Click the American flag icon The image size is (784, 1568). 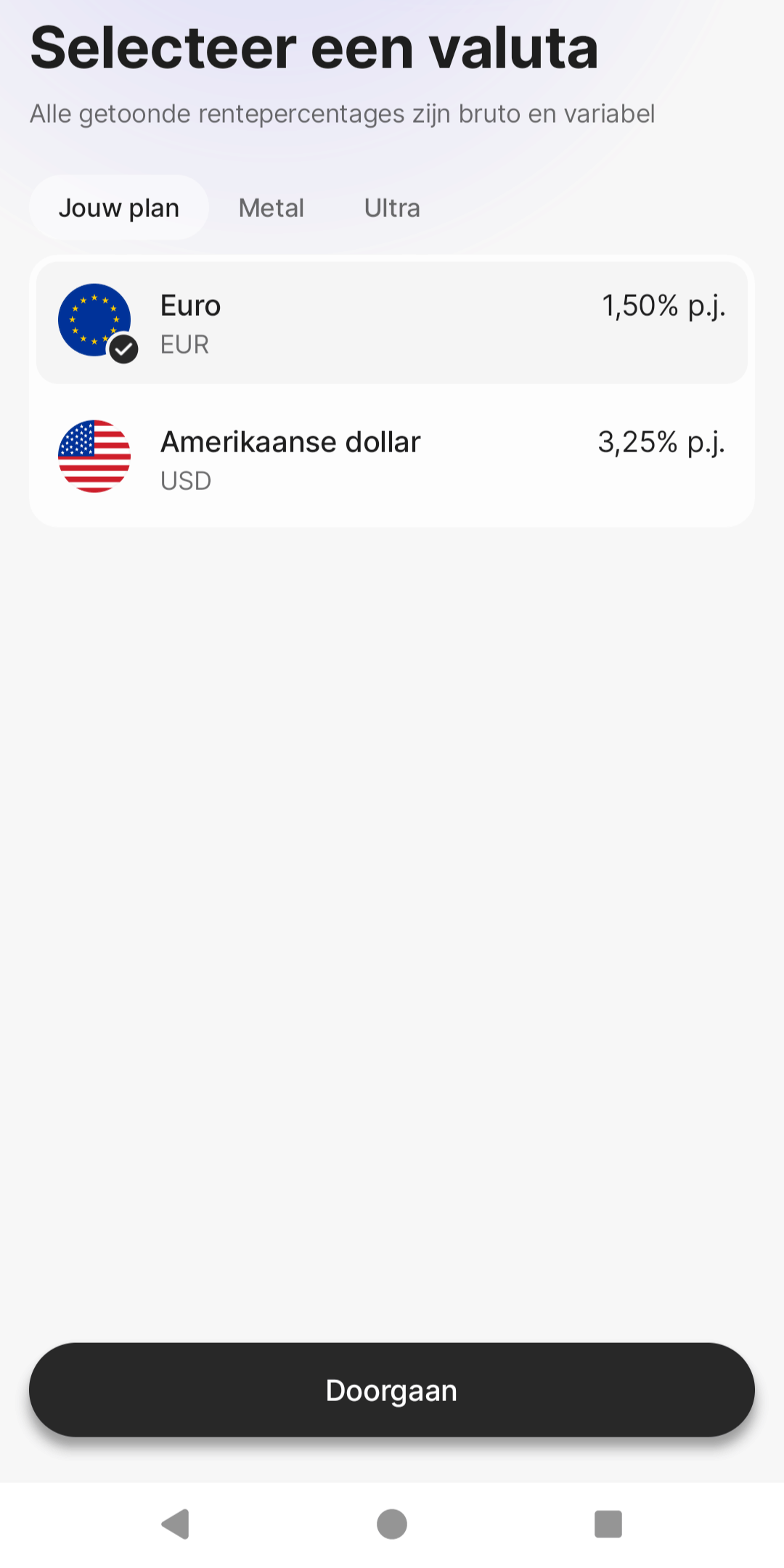click(93, 456)
